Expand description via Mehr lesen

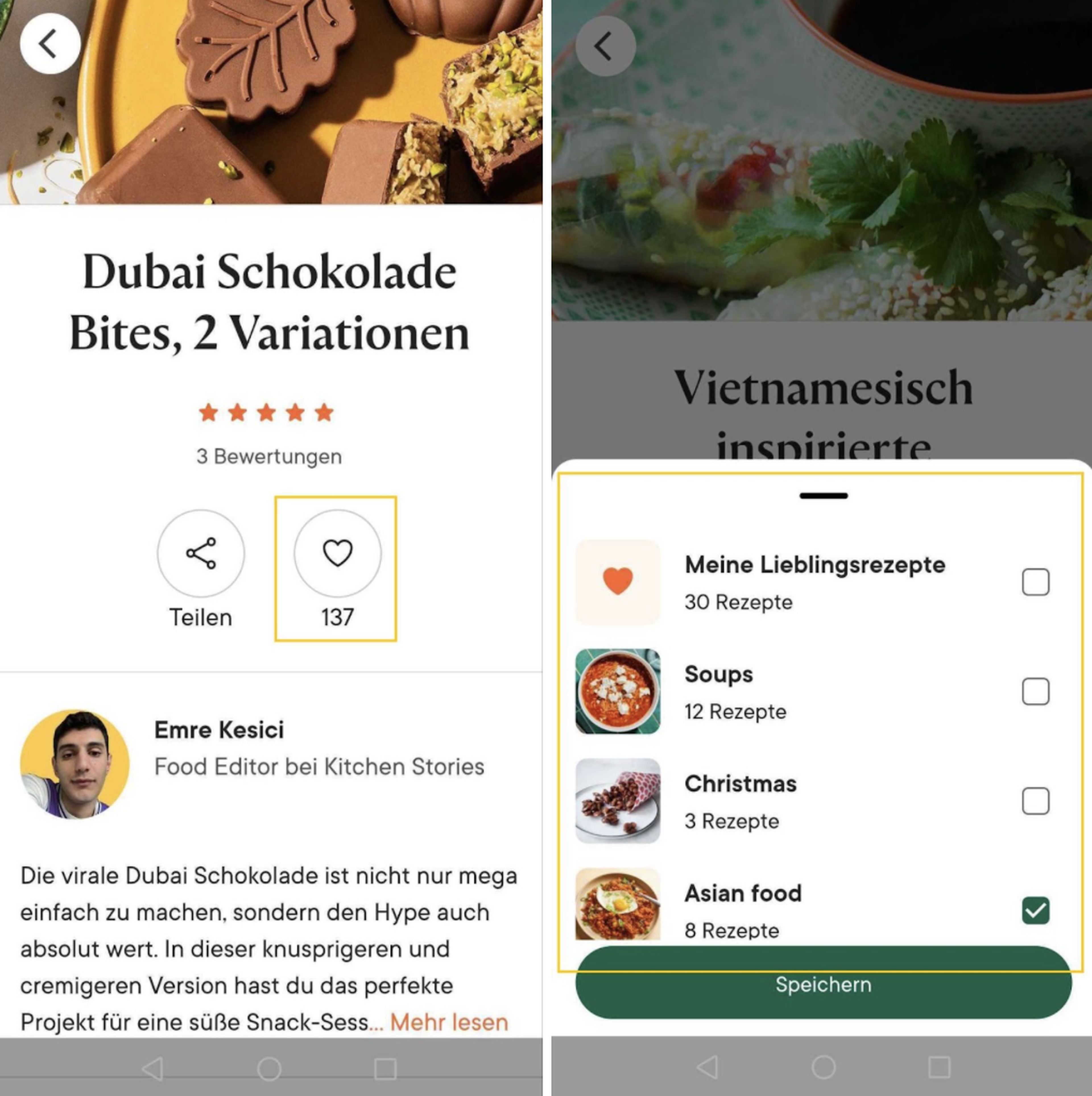point(448,1022)
